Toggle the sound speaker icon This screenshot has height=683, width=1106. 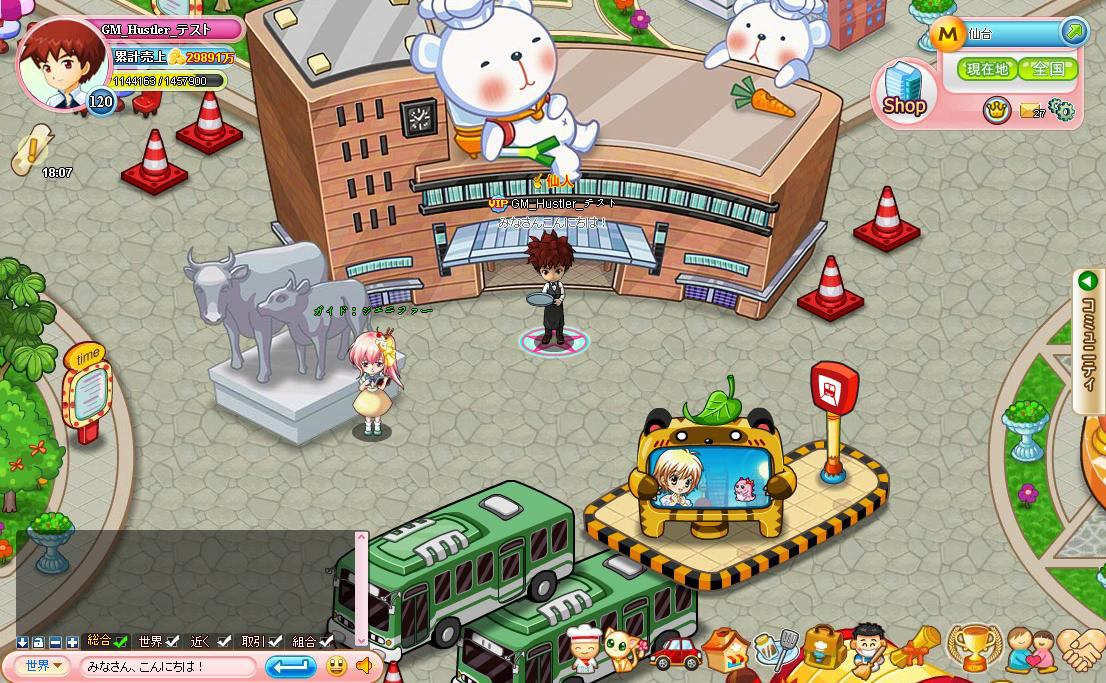click(x=365, y=666)
